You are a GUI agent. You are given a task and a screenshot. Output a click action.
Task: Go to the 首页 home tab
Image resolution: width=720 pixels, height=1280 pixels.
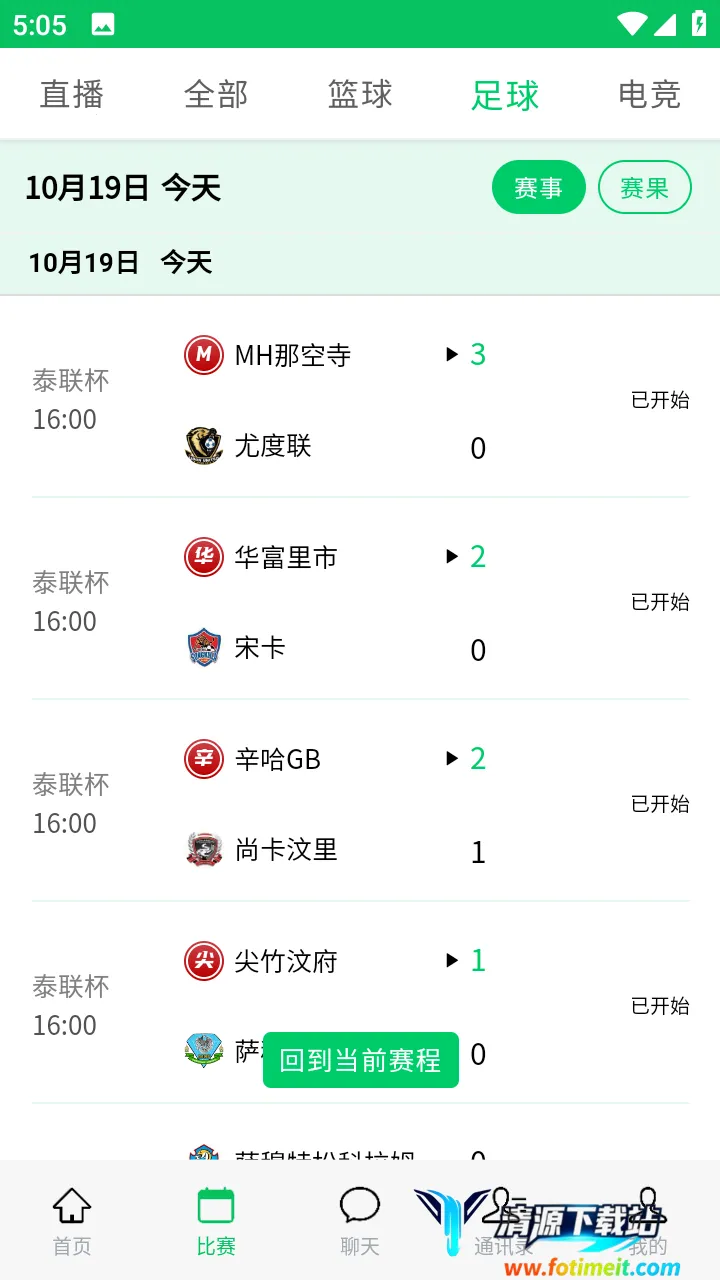click(x=72, y=1221)
